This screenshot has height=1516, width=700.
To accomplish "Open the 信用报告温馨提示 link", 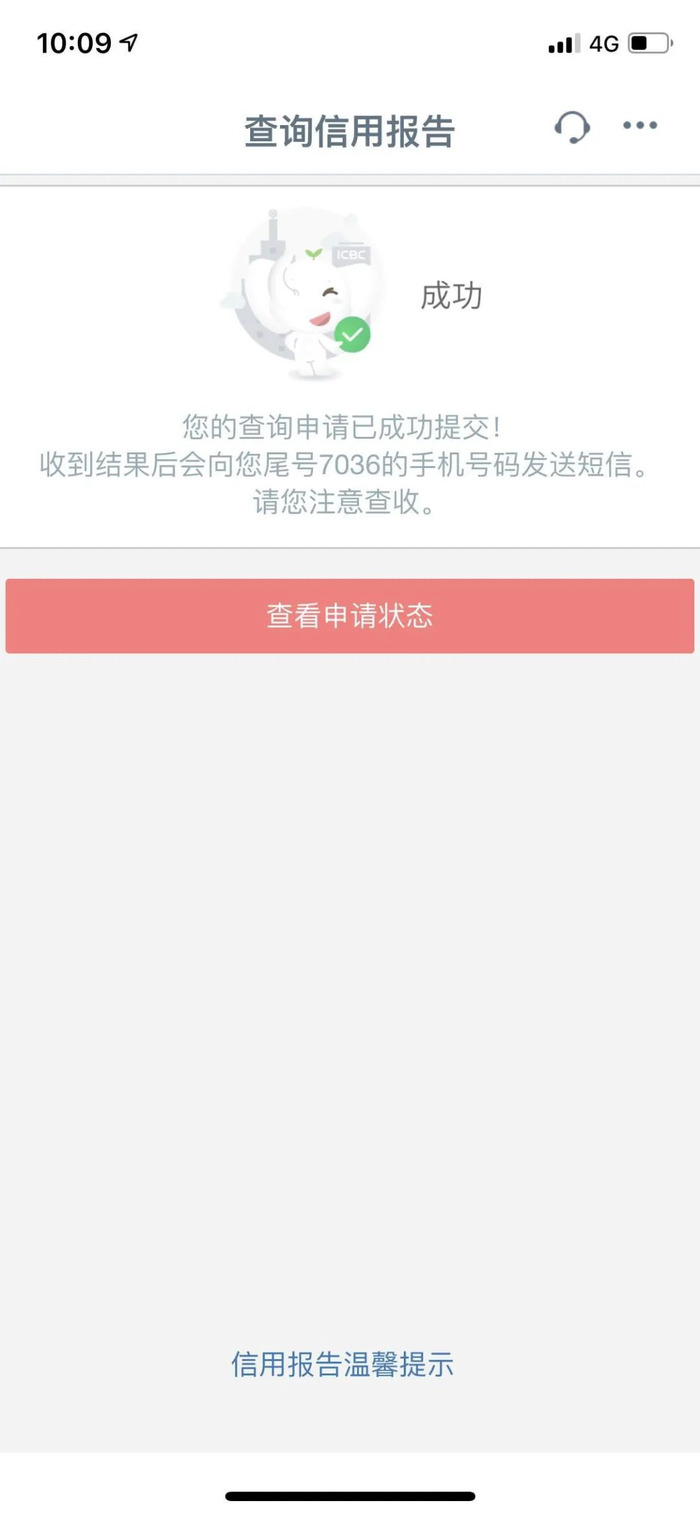I will tap(342, 1364).
